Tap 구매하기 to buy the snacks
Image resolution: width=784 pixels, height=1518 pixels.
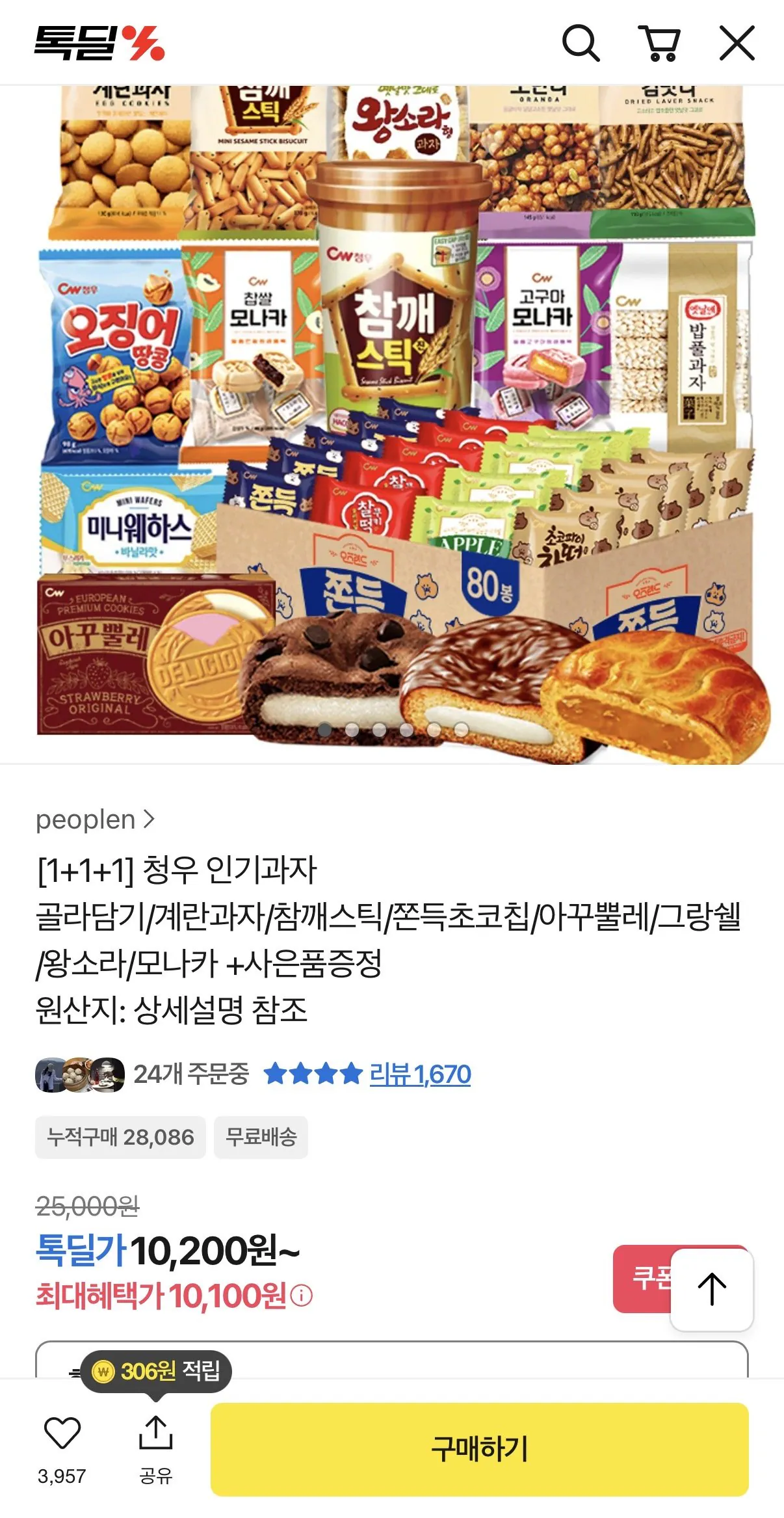(479, 1450)
